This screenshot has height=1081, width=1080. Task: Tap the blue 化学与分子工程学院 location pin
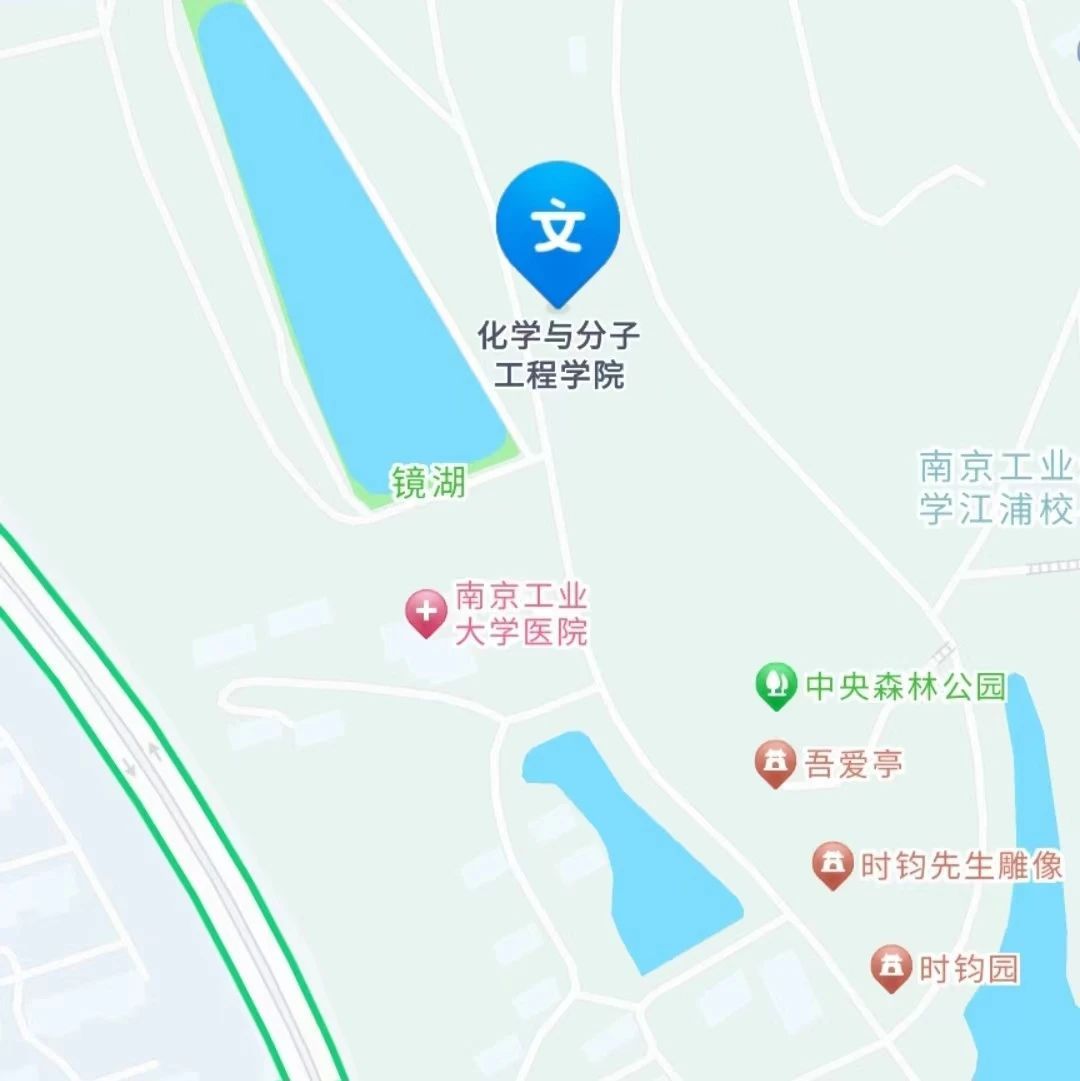tap(558, 229)
